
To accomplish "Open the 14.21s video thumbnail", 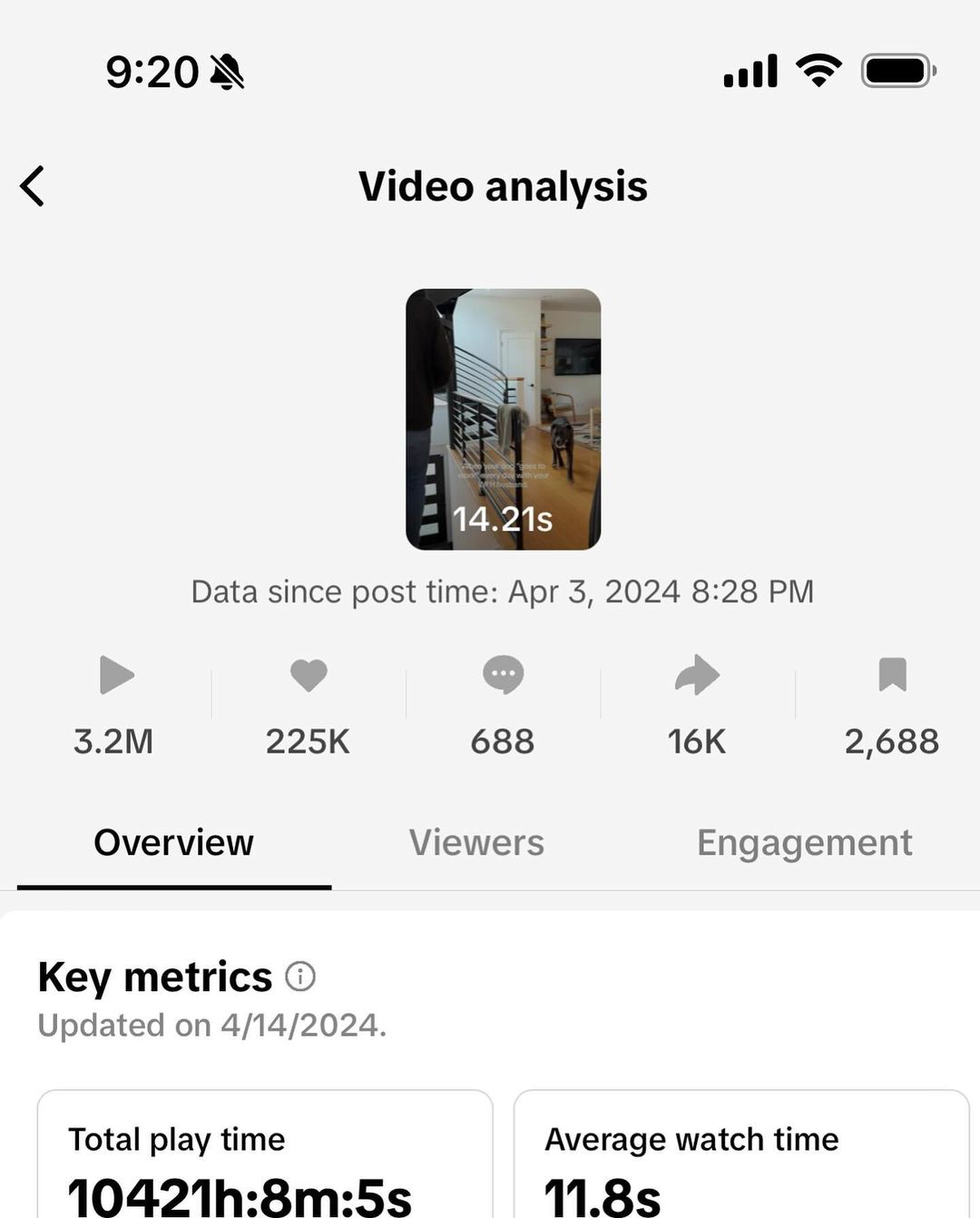I will point(503,419).
